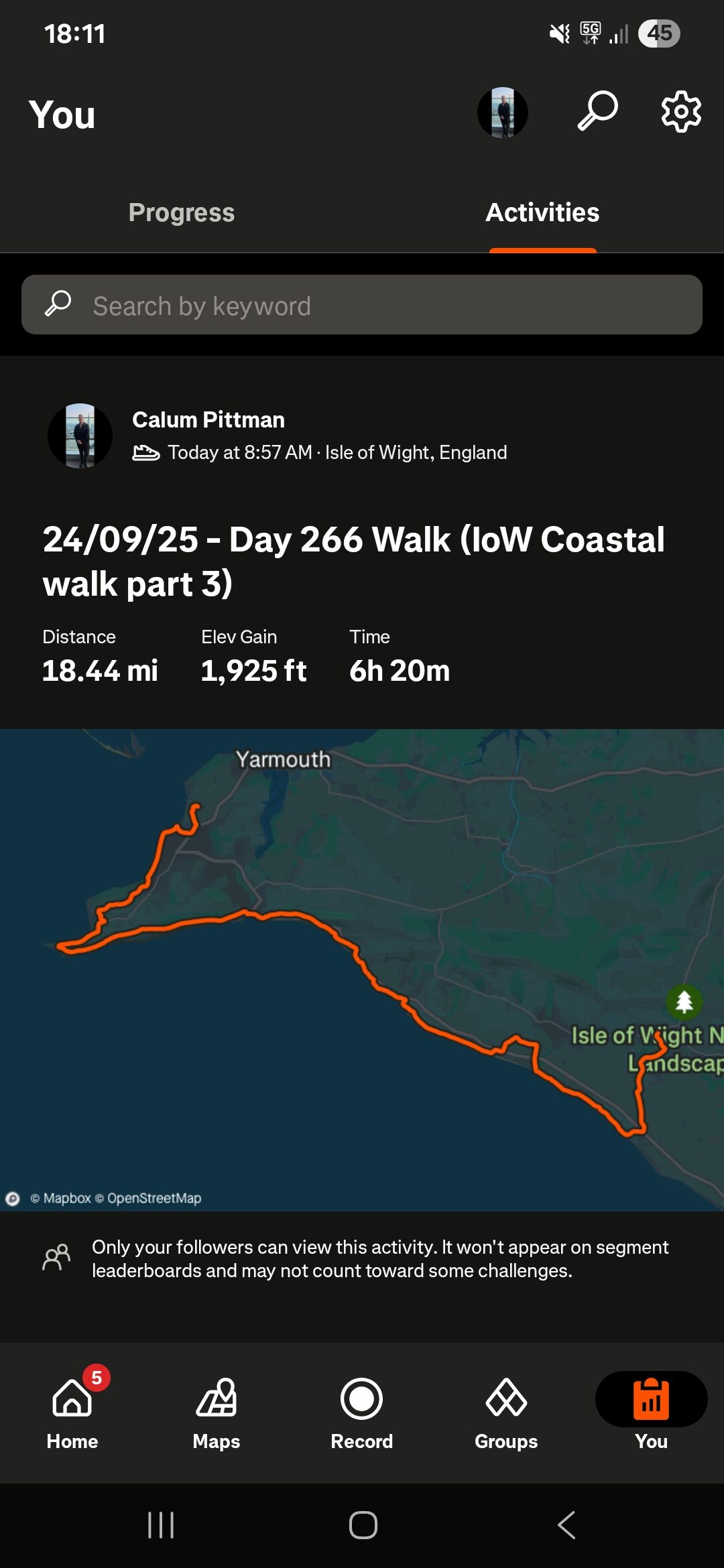Open the Maps tab
Viewport: 724px width, 1568px height.
(x=217, y=1410)
